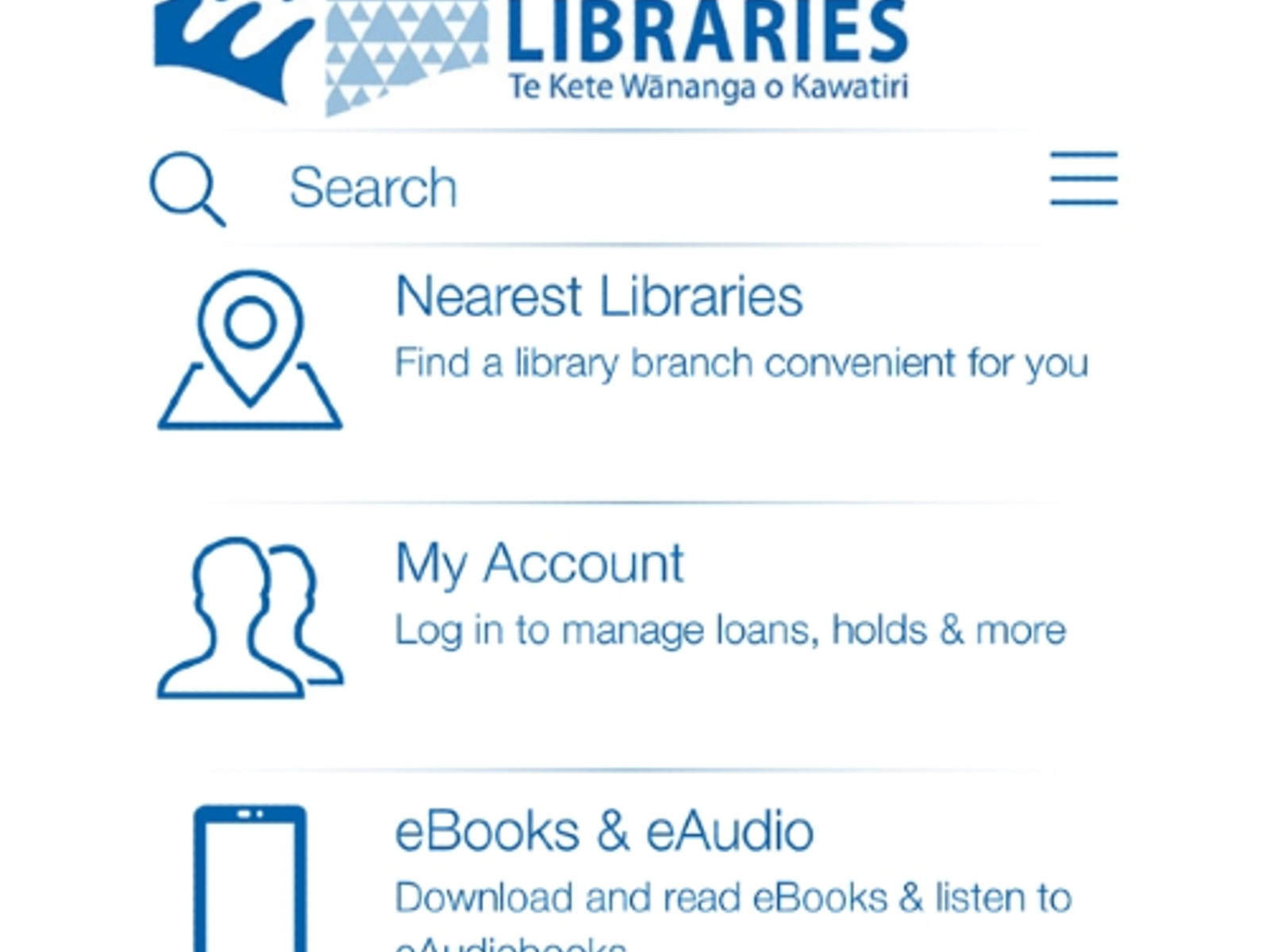Viewport: 1270px width, 952px height.
Task: Open Nearest Libraries
Action: 598,297
